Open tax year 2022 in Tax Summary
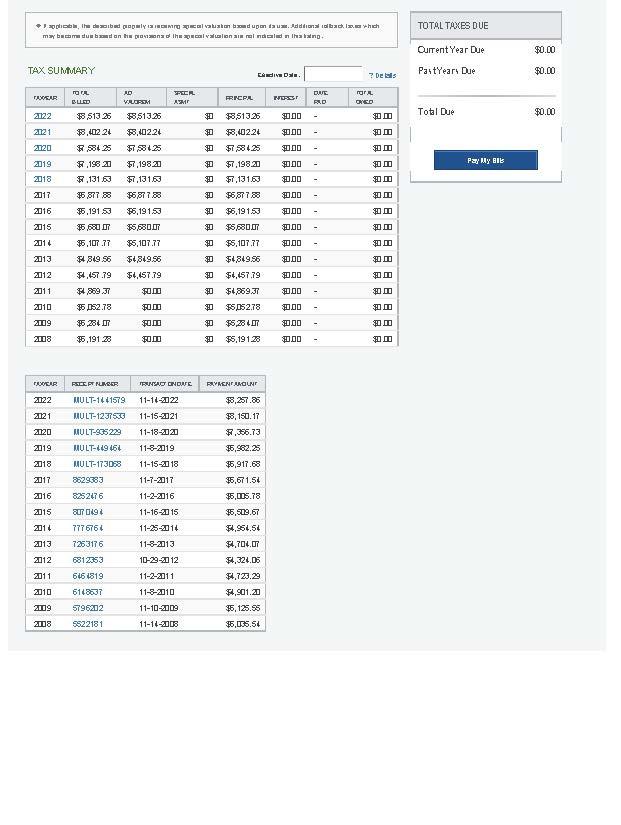The image size is (621, 825). (42, 116)
